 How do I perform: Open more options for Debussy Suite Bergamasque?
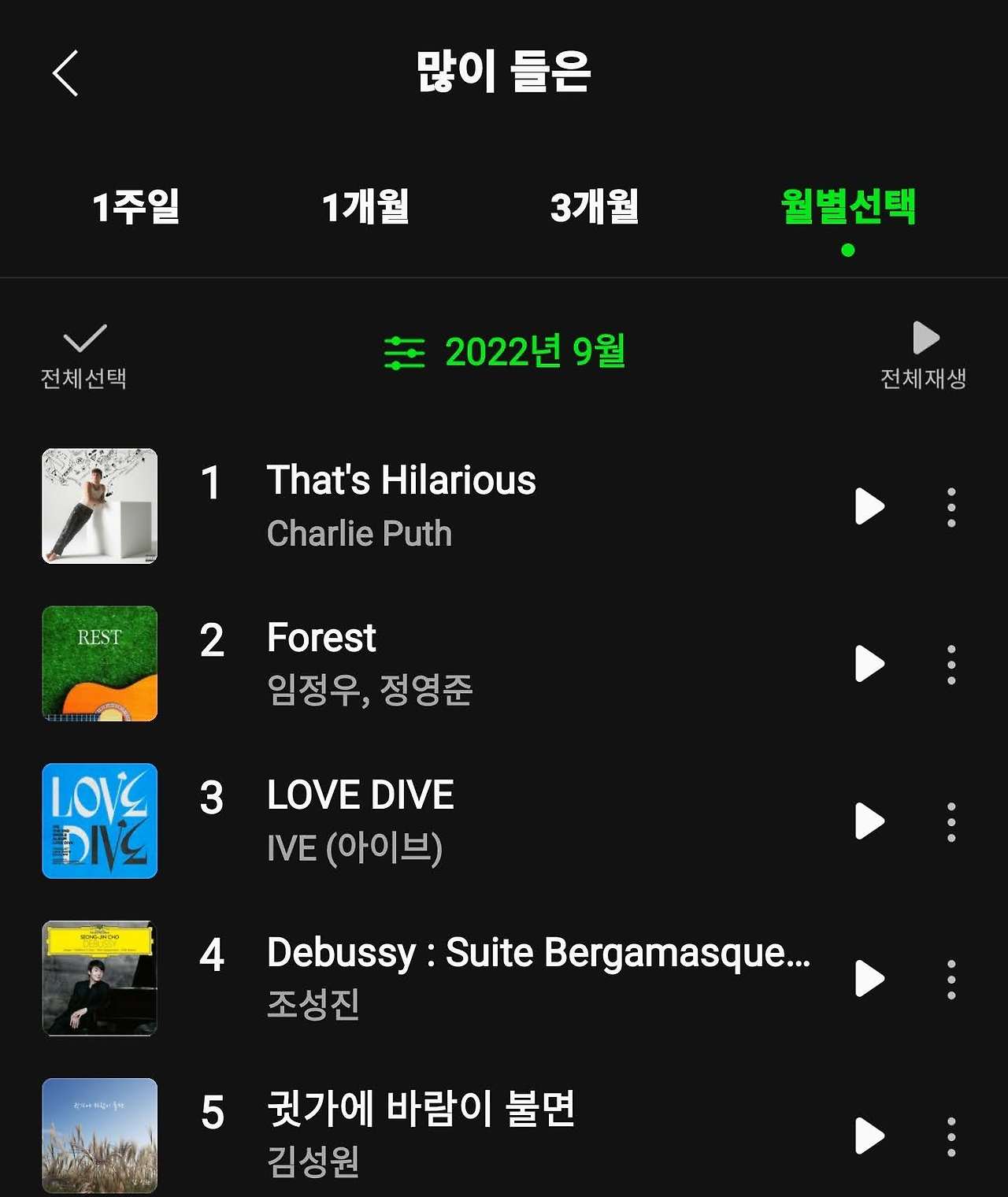(951, 979)
